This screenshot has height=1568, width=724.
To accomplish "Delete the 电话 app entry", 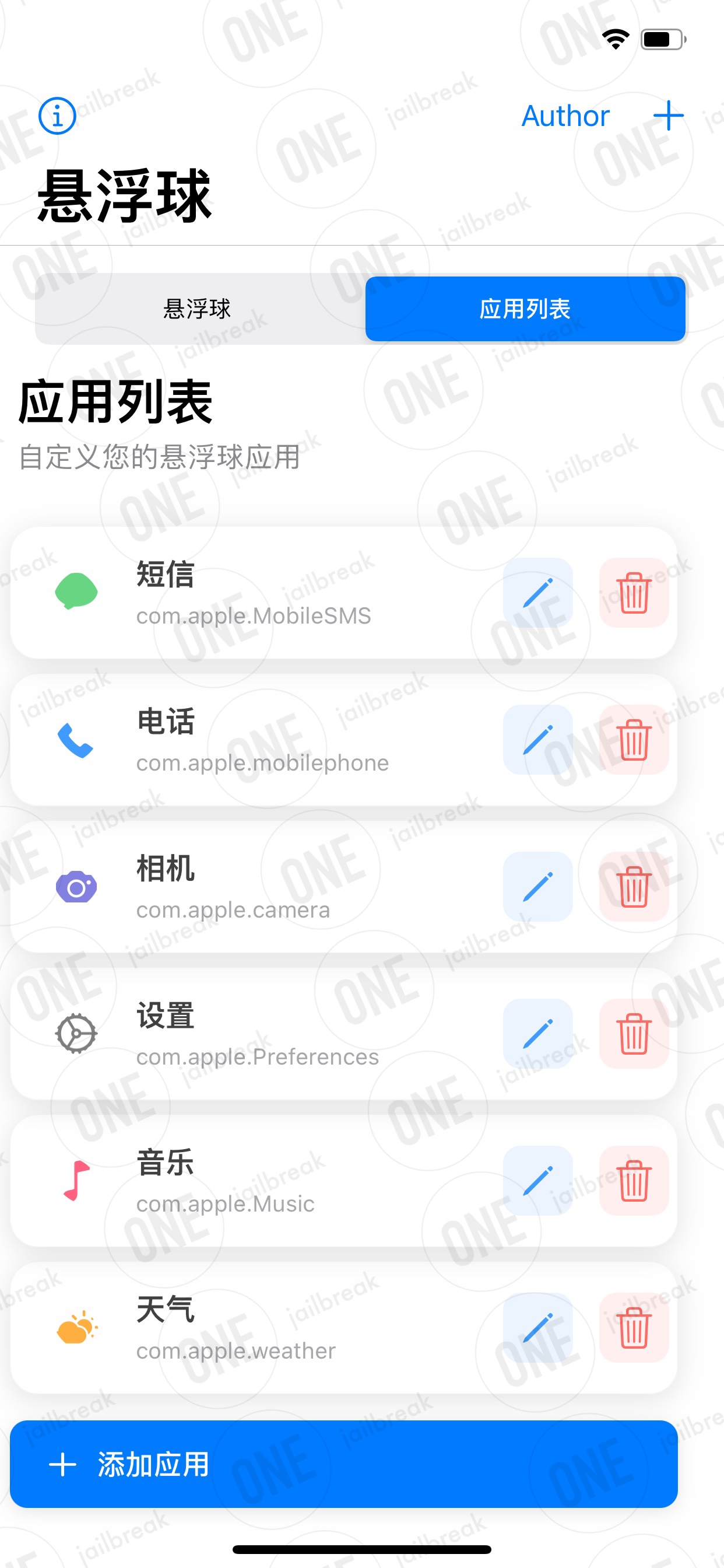I will coord(634,740).
